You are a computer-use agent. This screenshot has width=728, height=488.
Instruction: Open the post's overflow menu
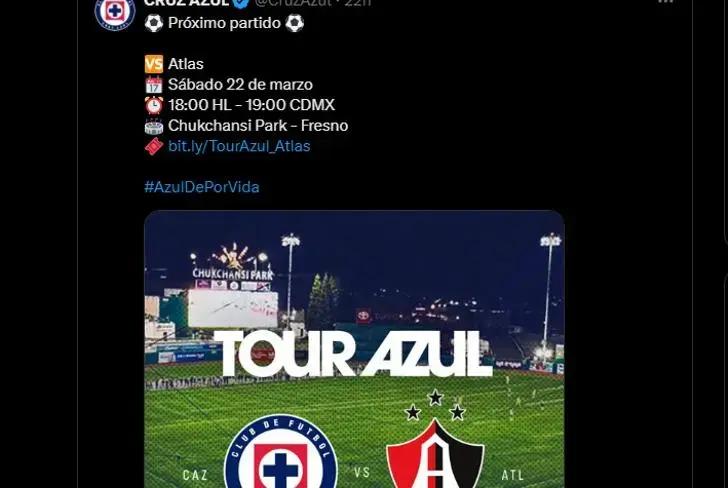(666, 3)
